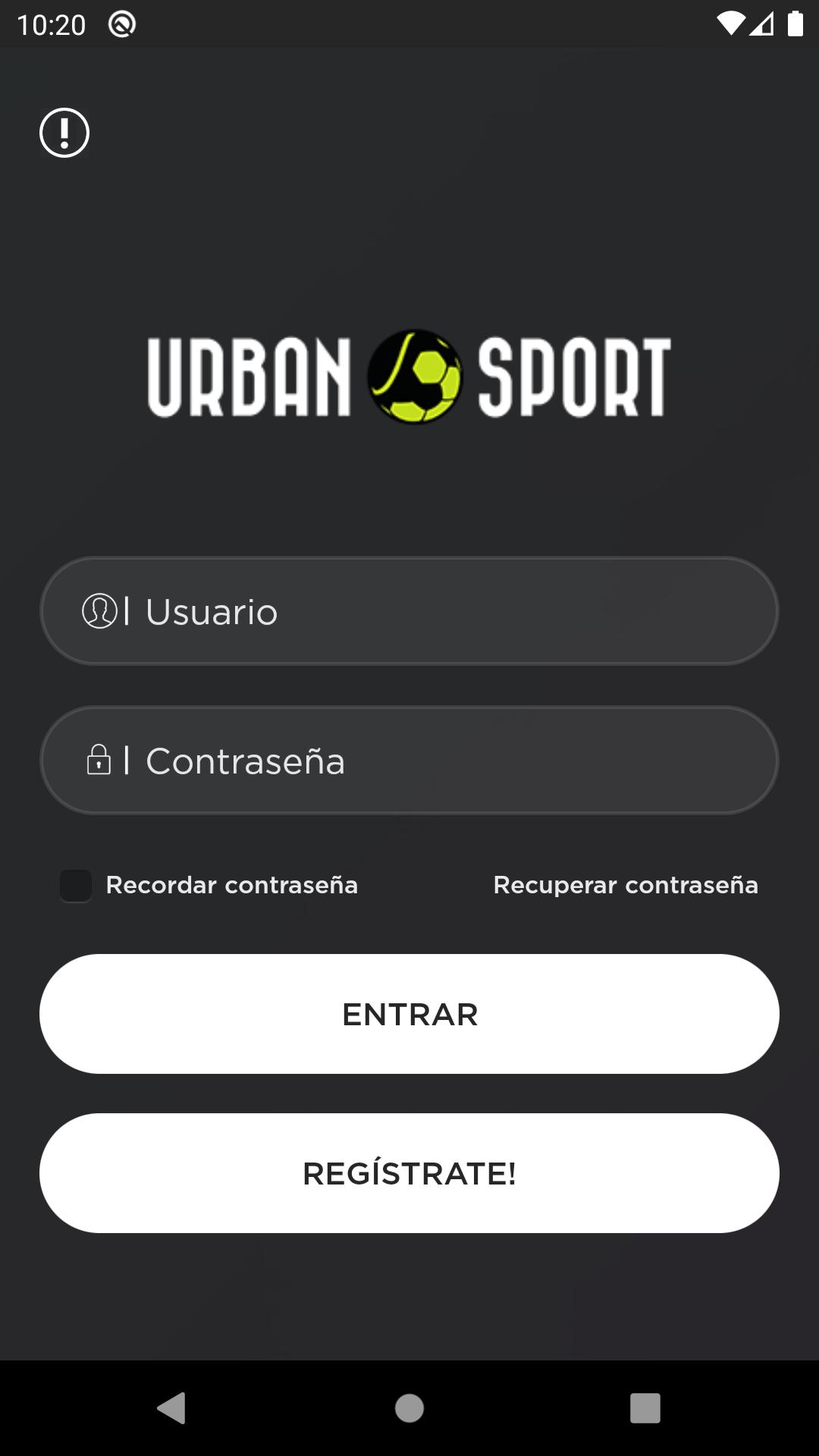Click the Contraseña input field
The height and width of the screenshot is (1456, 819).
tap(409, 761)
